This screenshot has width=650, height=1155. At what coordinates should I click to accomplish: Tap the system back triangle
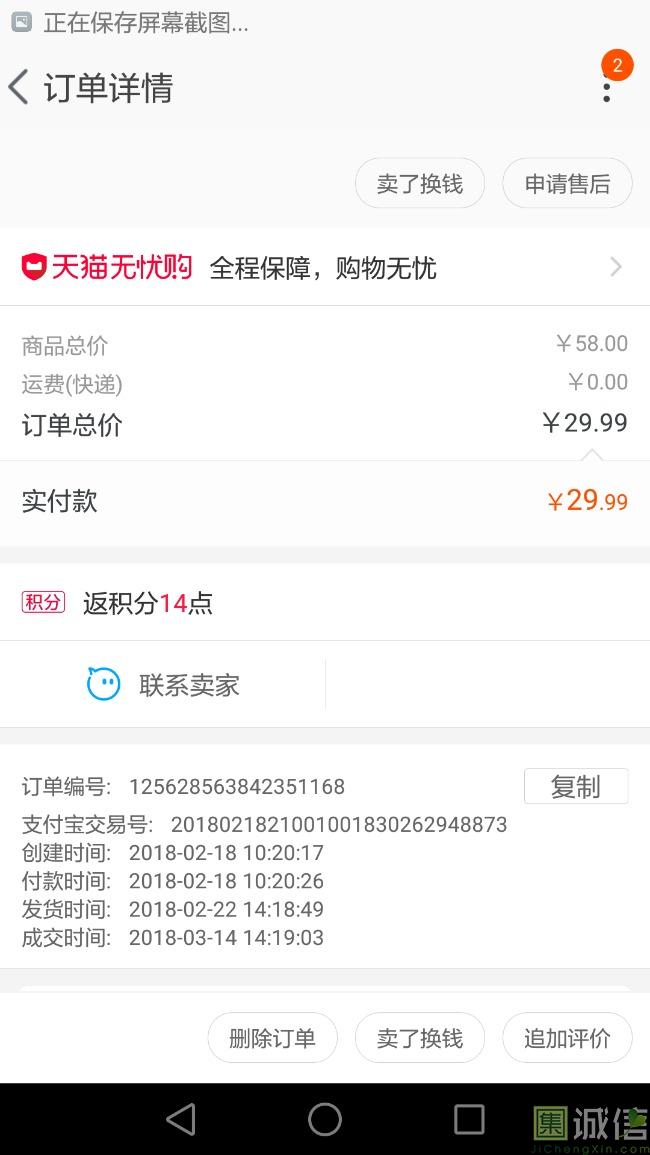pyautogui.click(x=181, y=1120)
